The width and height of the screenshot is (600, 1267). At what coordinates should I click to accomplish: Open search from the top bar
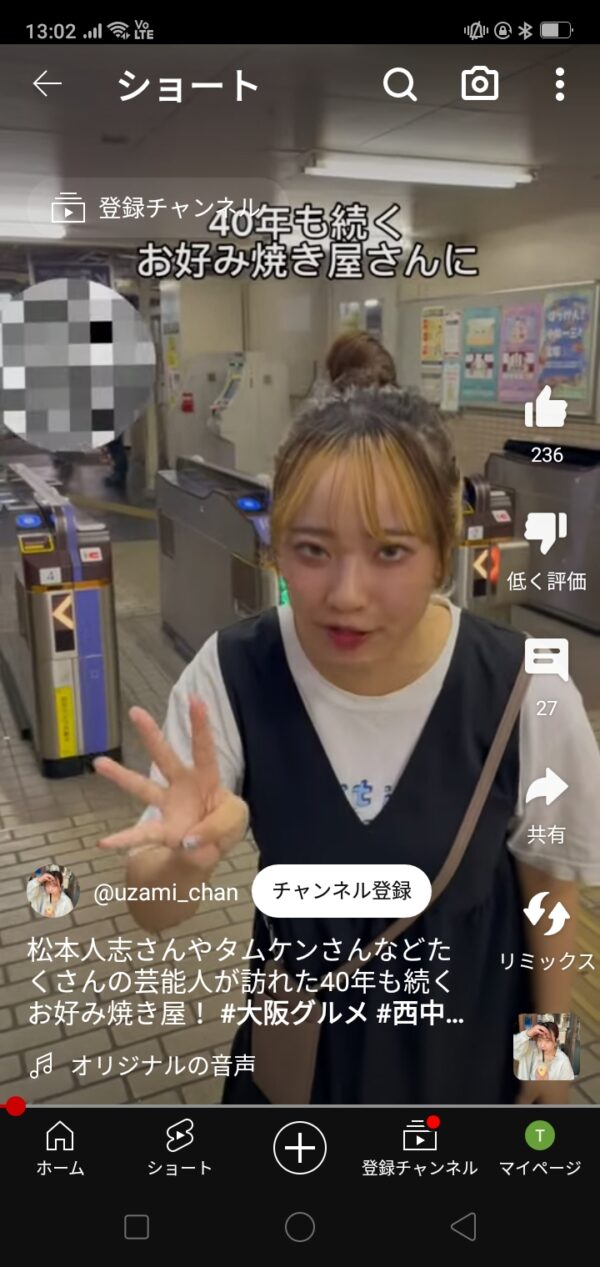click(399, 85)
